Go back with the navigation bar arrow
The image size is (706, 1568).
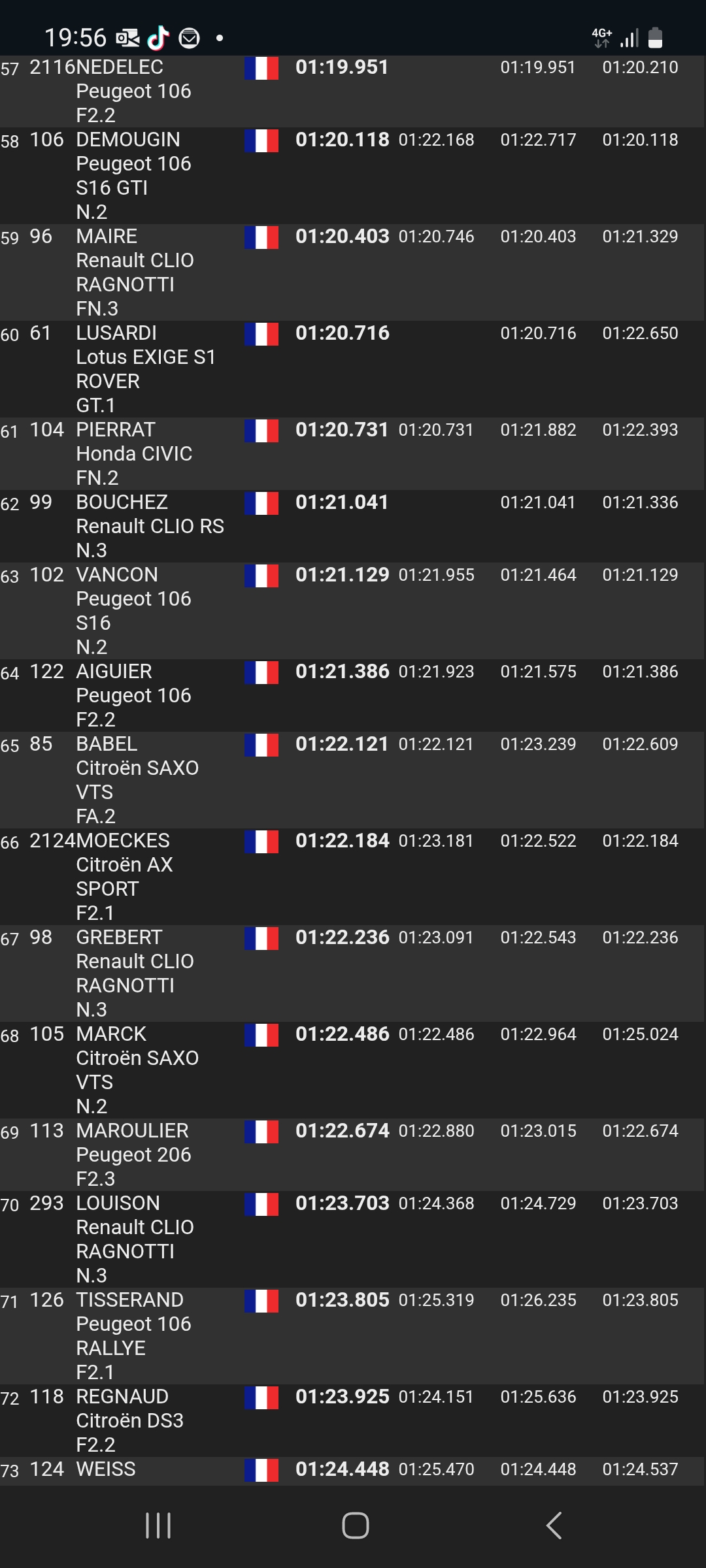554,1526
